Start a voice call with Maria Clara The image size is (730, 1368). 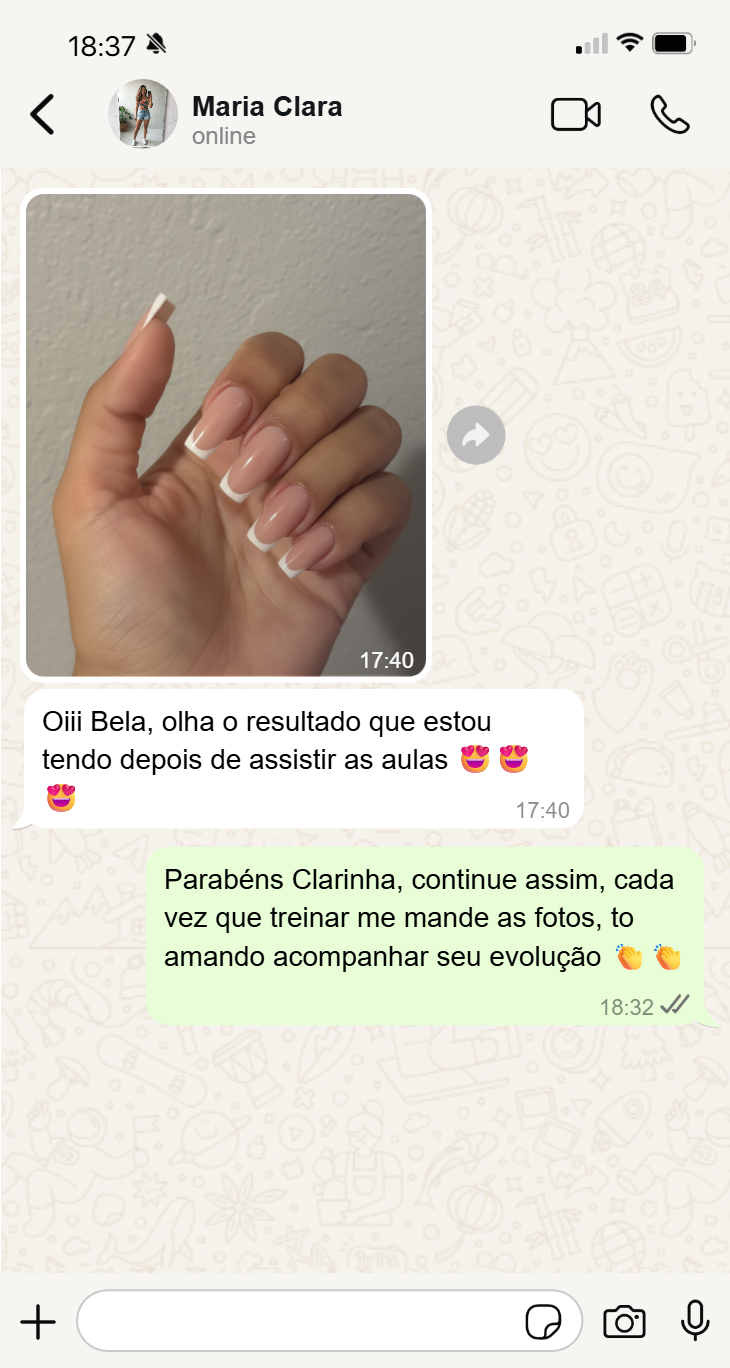click(x=669, y=115)
